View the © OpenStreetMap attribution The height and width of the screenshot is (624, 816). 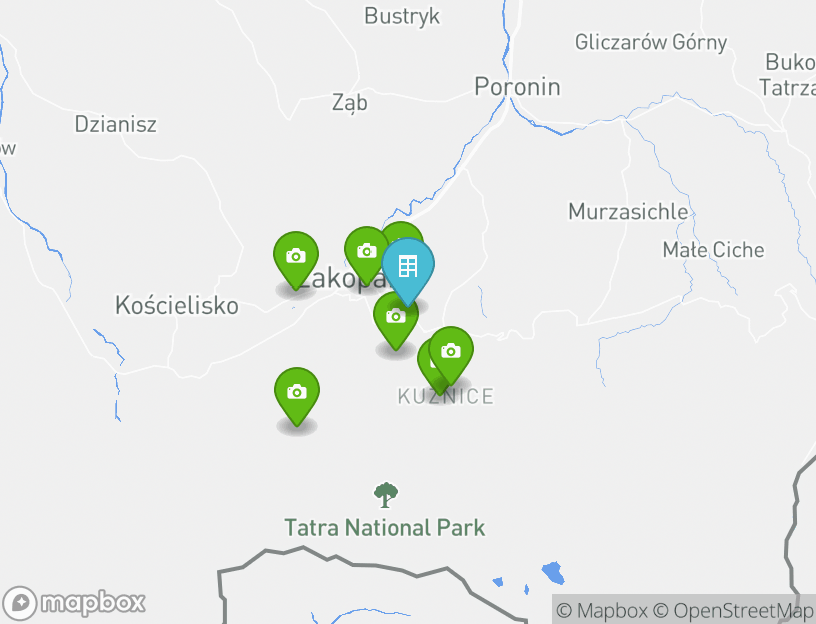pyautogui.click(x=734, y=610)
